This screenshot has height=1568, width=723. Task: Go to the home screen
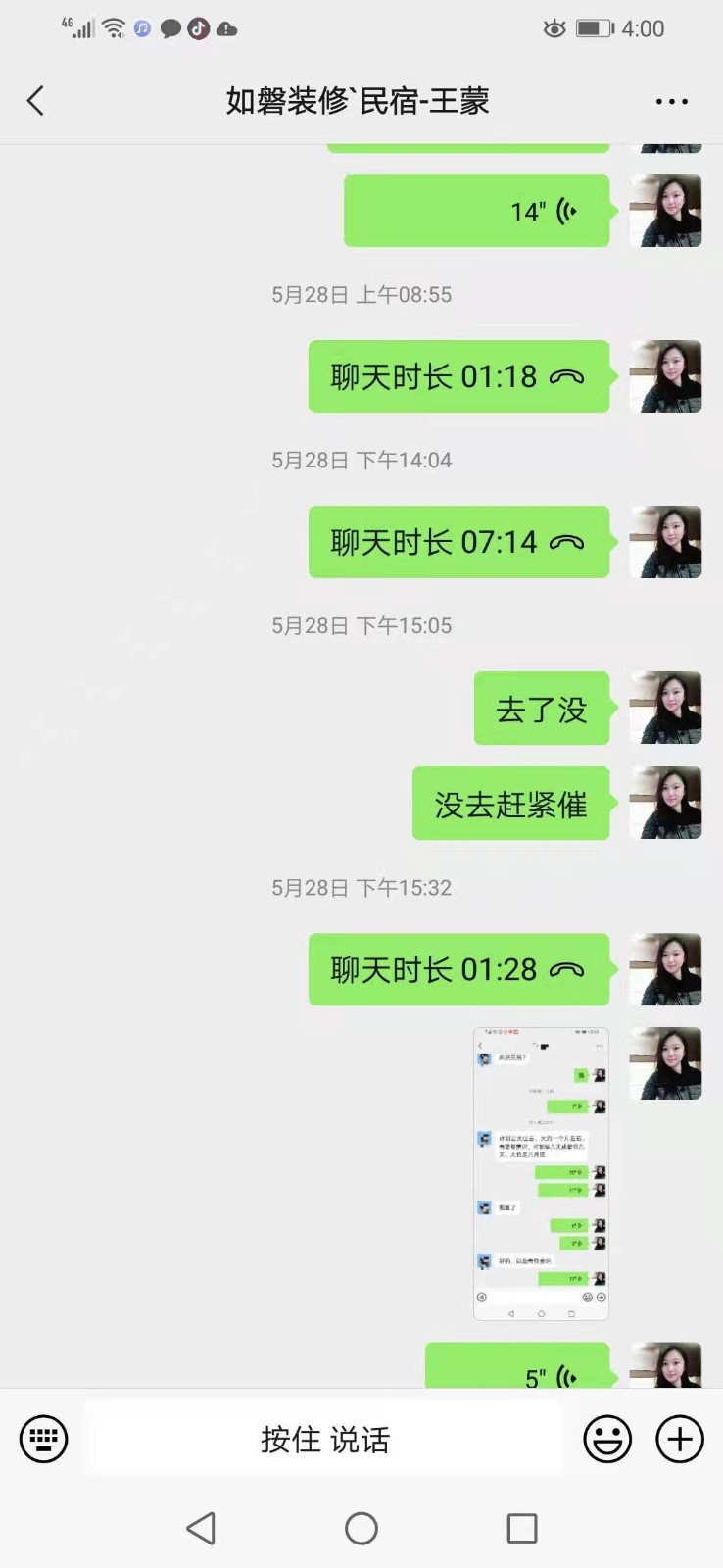coord(361,1528)
